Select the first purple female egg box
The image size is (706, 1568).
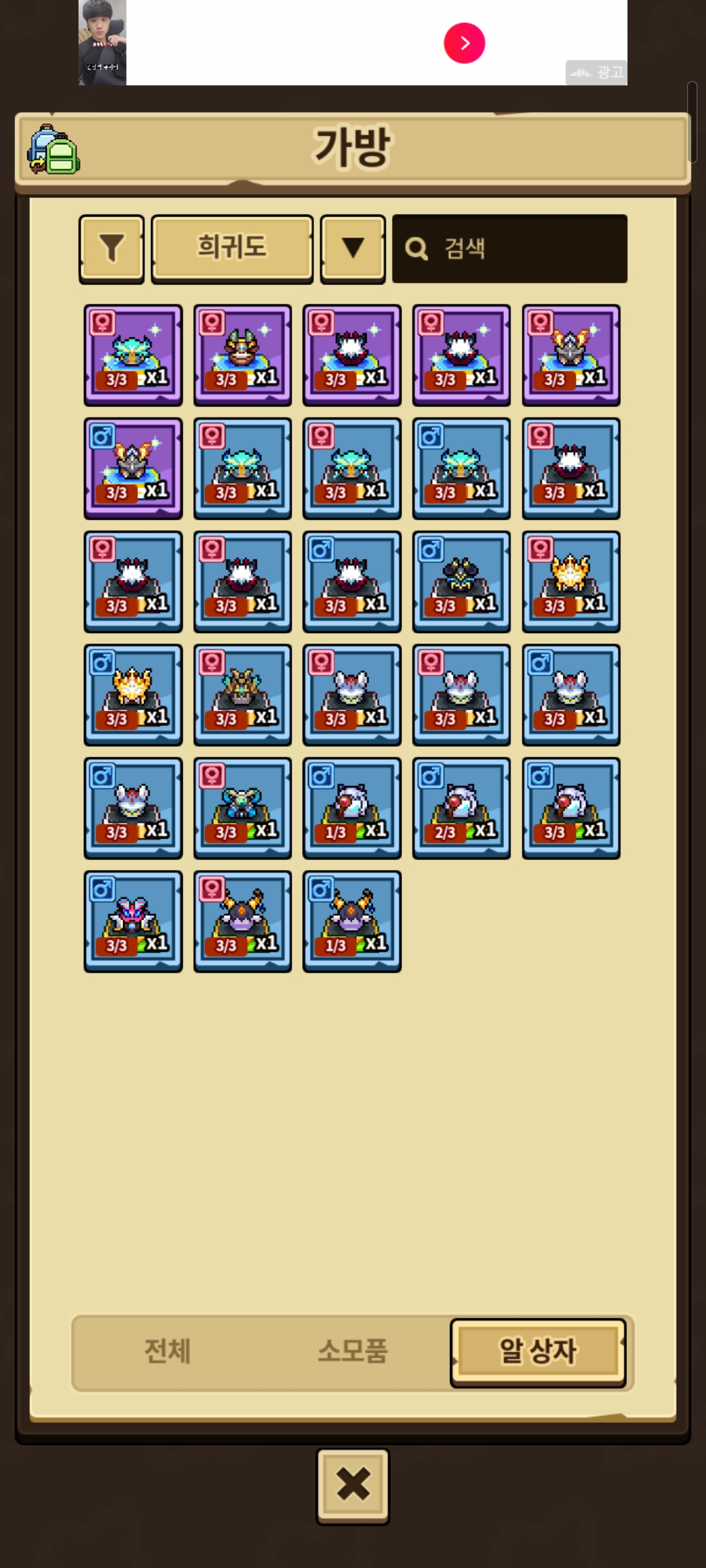(x=133, y=355)
